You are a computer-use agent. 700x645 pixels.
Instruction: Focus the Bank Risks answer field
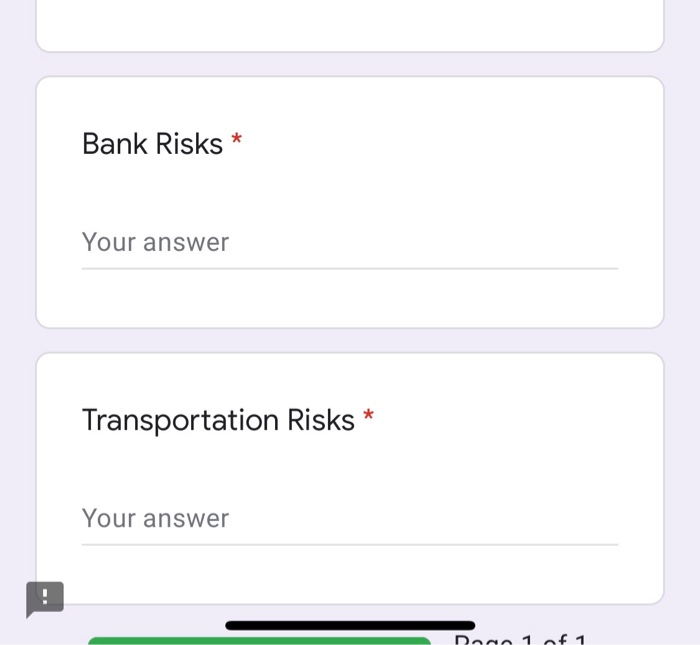coord(349,243)
